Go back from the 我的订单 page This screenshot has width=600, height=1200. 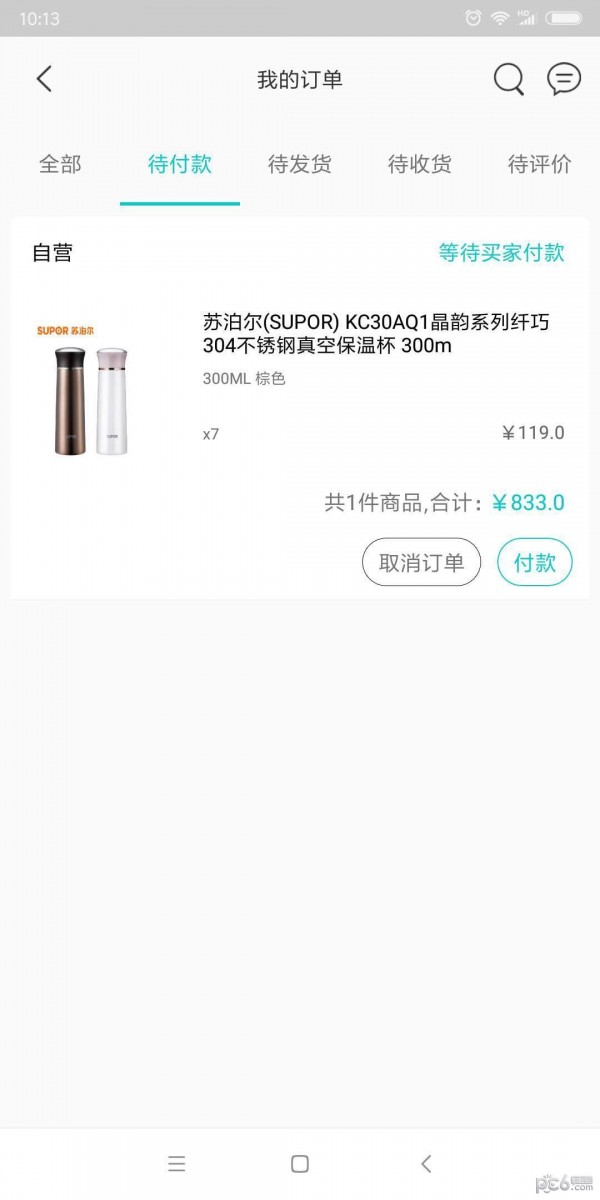click(x=44, y=79)
